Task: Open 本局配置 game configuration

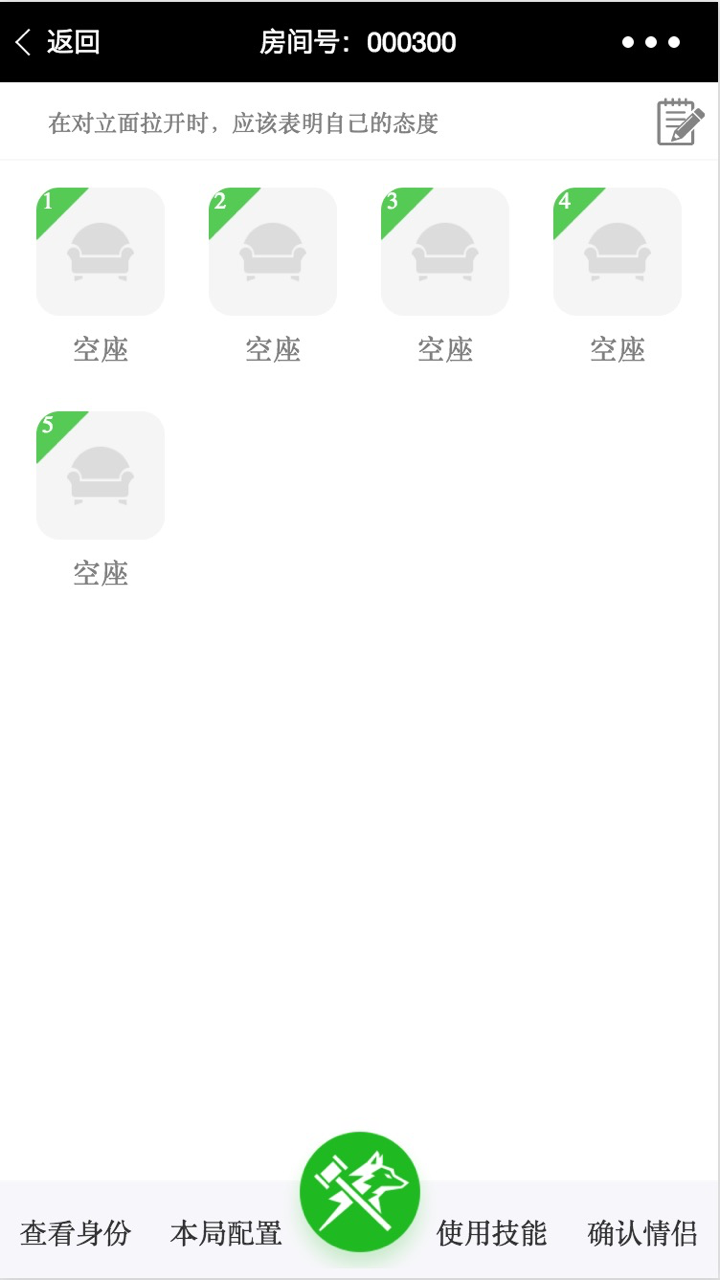Action: 226,1233
